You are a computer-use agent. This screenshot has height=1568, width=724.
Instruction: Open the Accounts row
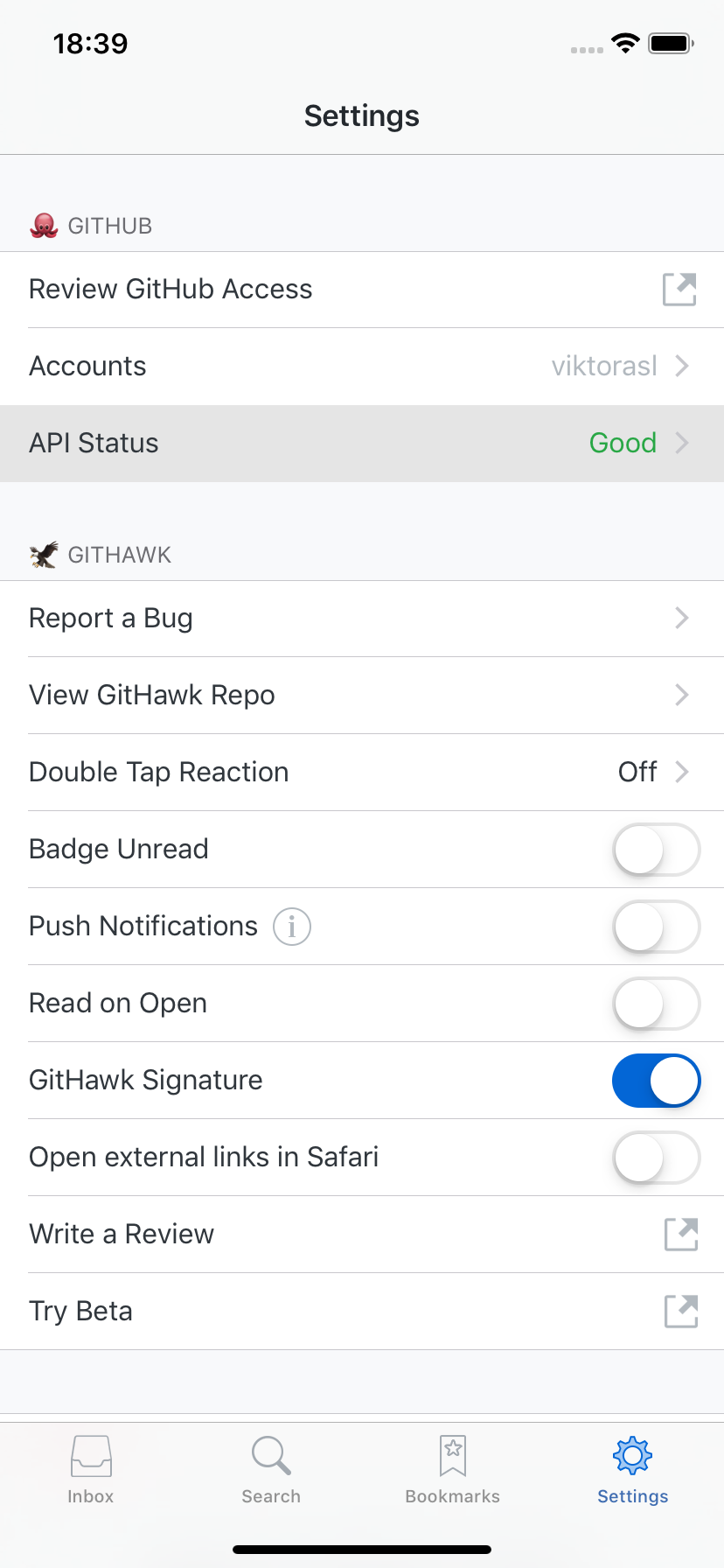[362, 367]
